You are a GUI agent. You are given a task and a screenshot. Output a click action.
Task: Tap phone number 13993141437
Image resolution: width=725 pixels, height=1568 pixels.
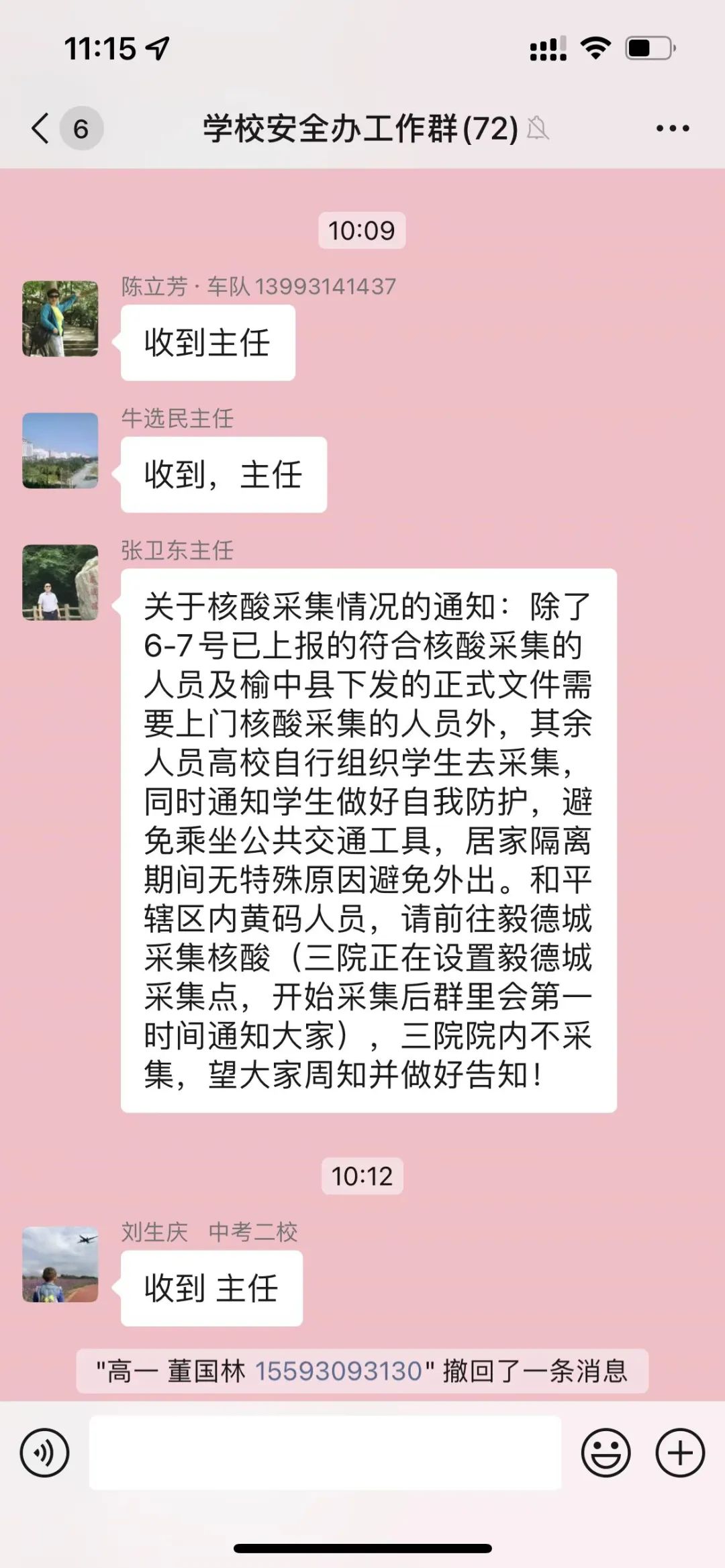tap(328, 285)
